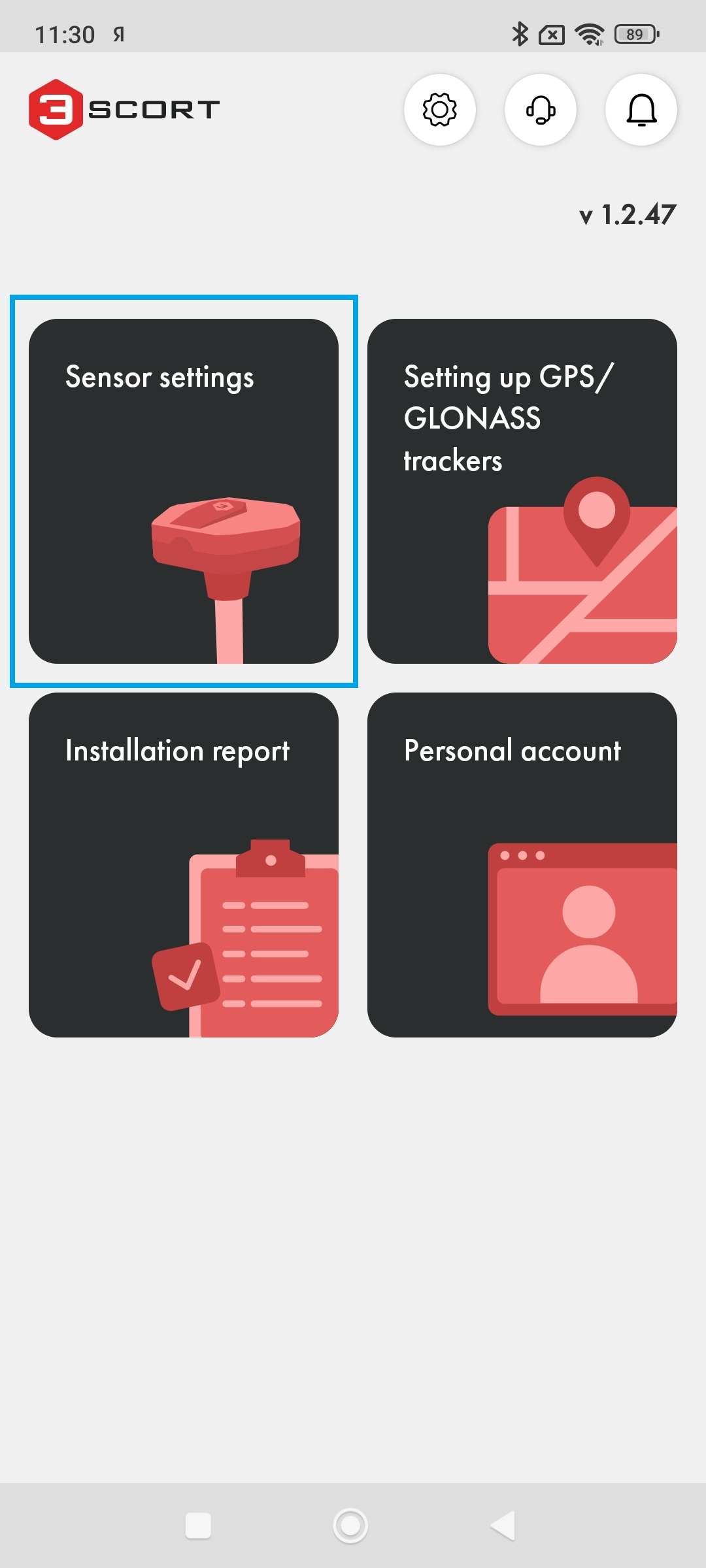Open the Personal account card

tap(522, 865)
